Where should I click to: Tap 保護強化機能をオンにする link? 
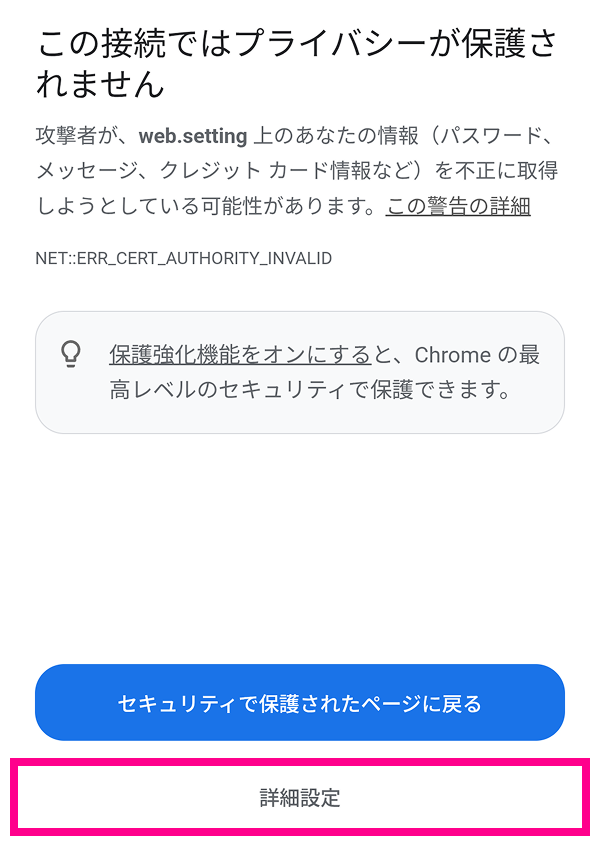pyautogui.click(x=240, y=354)
